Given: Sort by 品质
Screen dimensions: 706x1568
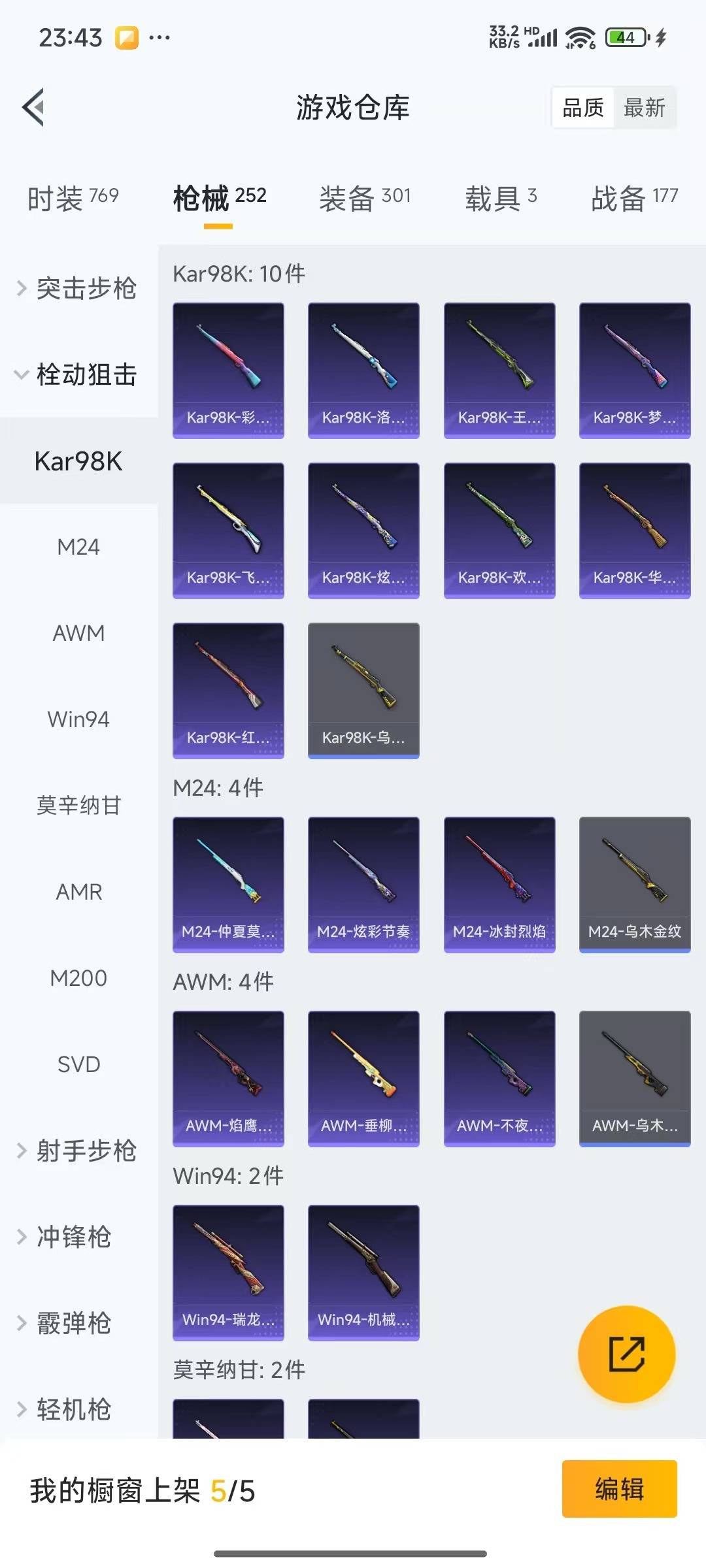Looking at the screenshot, I should pos(583,108).
